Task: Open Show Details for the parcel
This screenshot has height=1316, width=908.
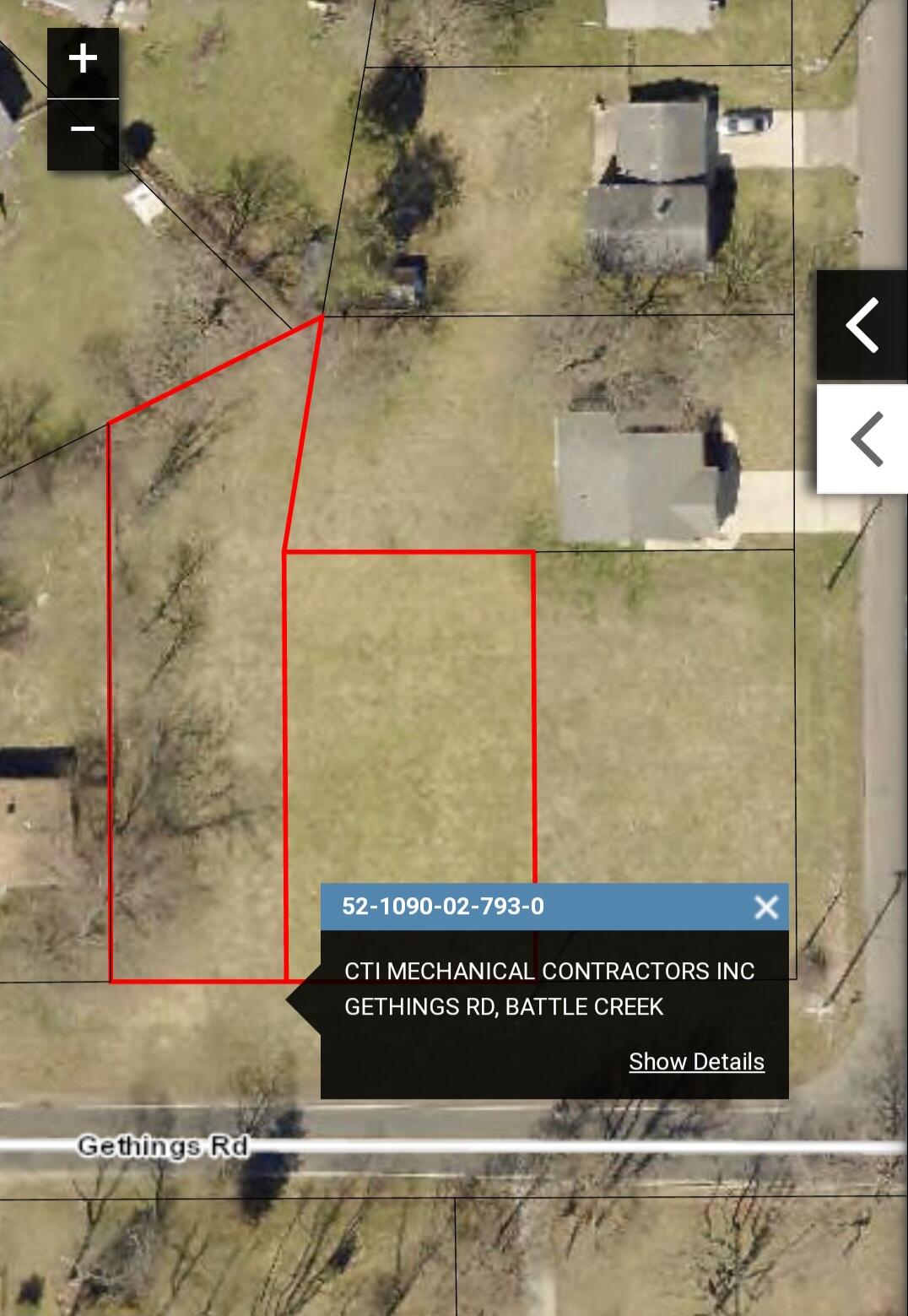Action: tap(697, 1061)
